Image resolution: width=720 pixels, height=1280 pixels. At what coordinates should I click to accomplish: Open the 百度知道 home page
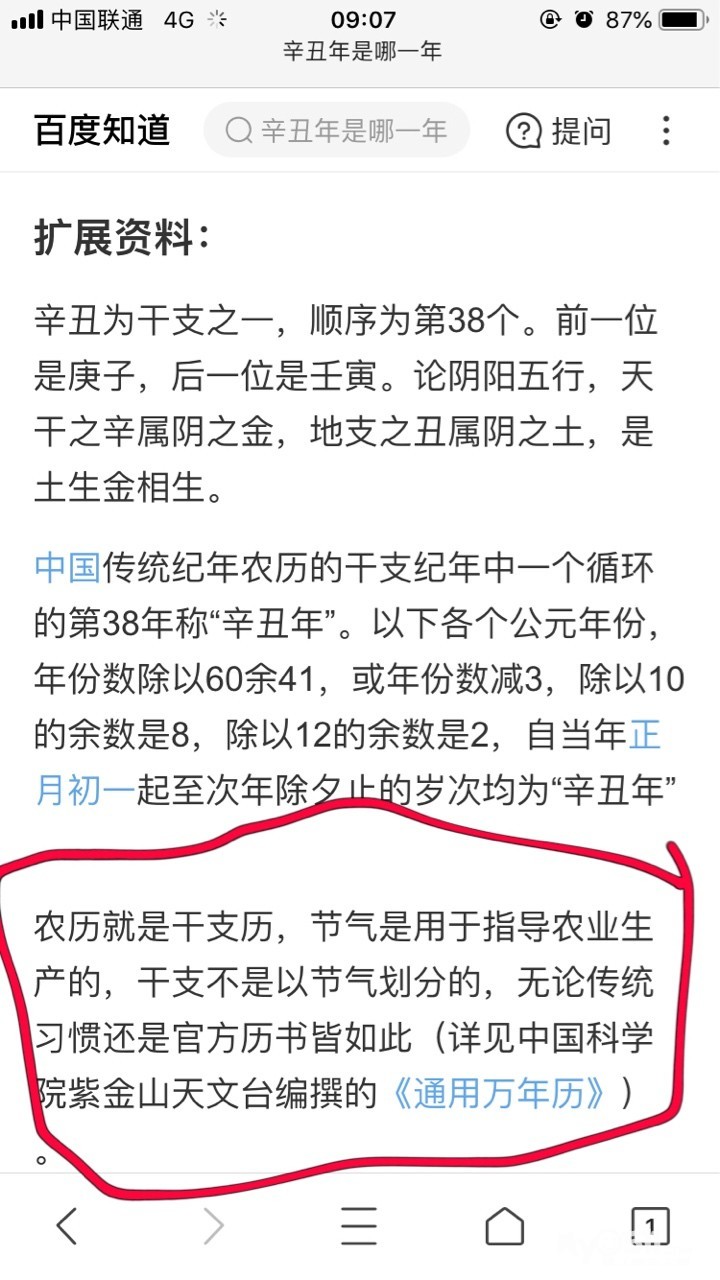click(102, 131)
